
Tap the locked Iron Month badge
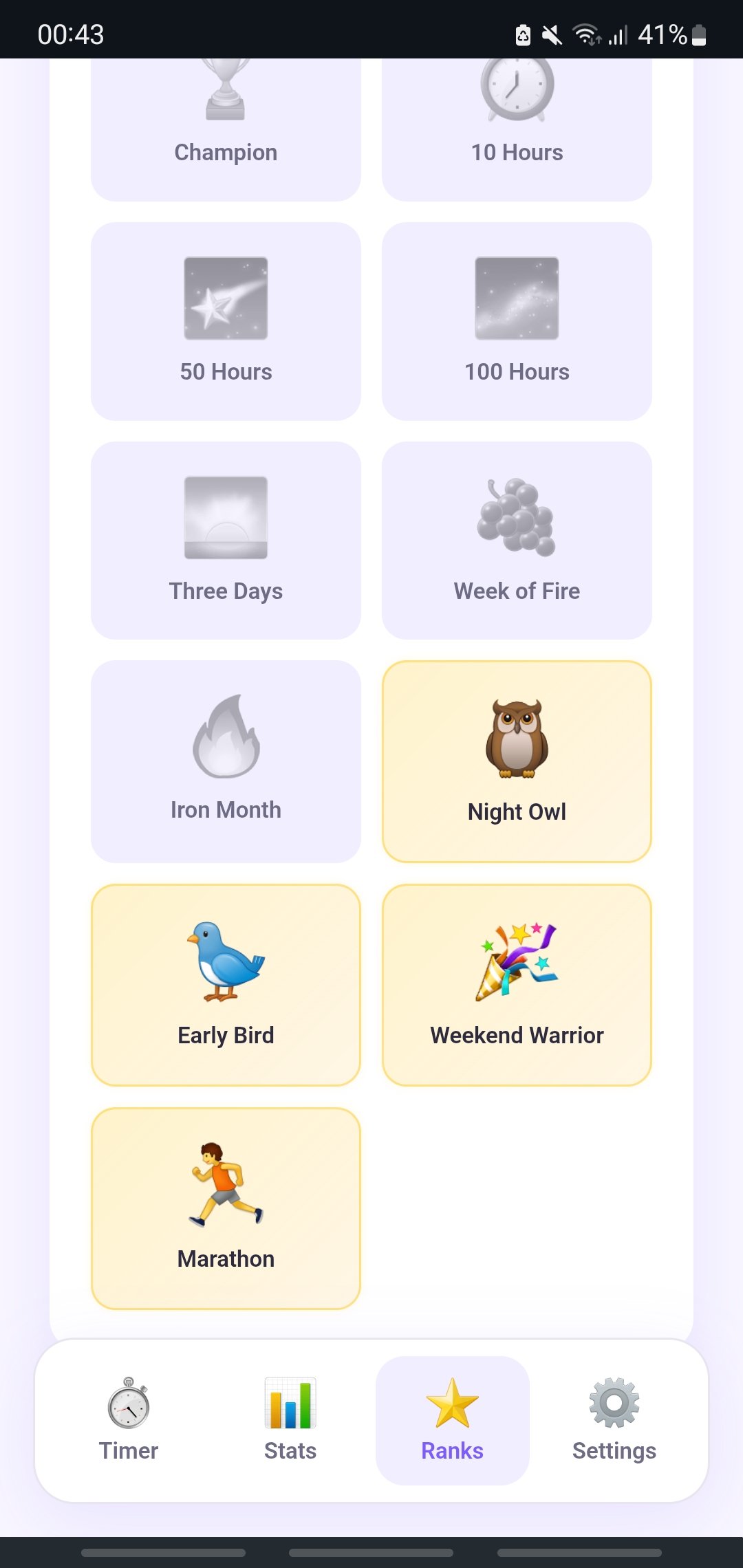click(x=226, y=761)
